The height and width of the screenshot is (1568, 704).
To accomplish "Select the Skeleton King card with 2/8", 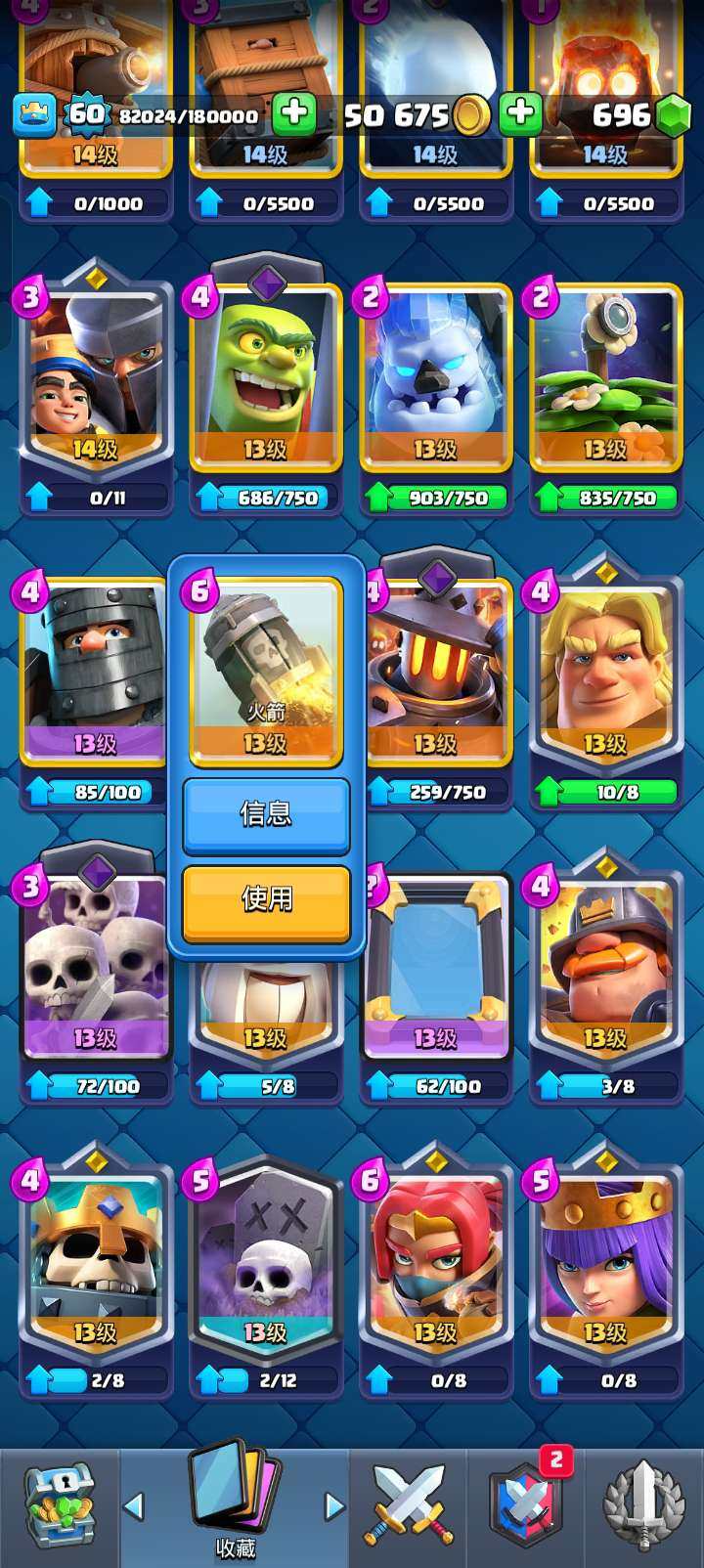I will (94, 1261).
